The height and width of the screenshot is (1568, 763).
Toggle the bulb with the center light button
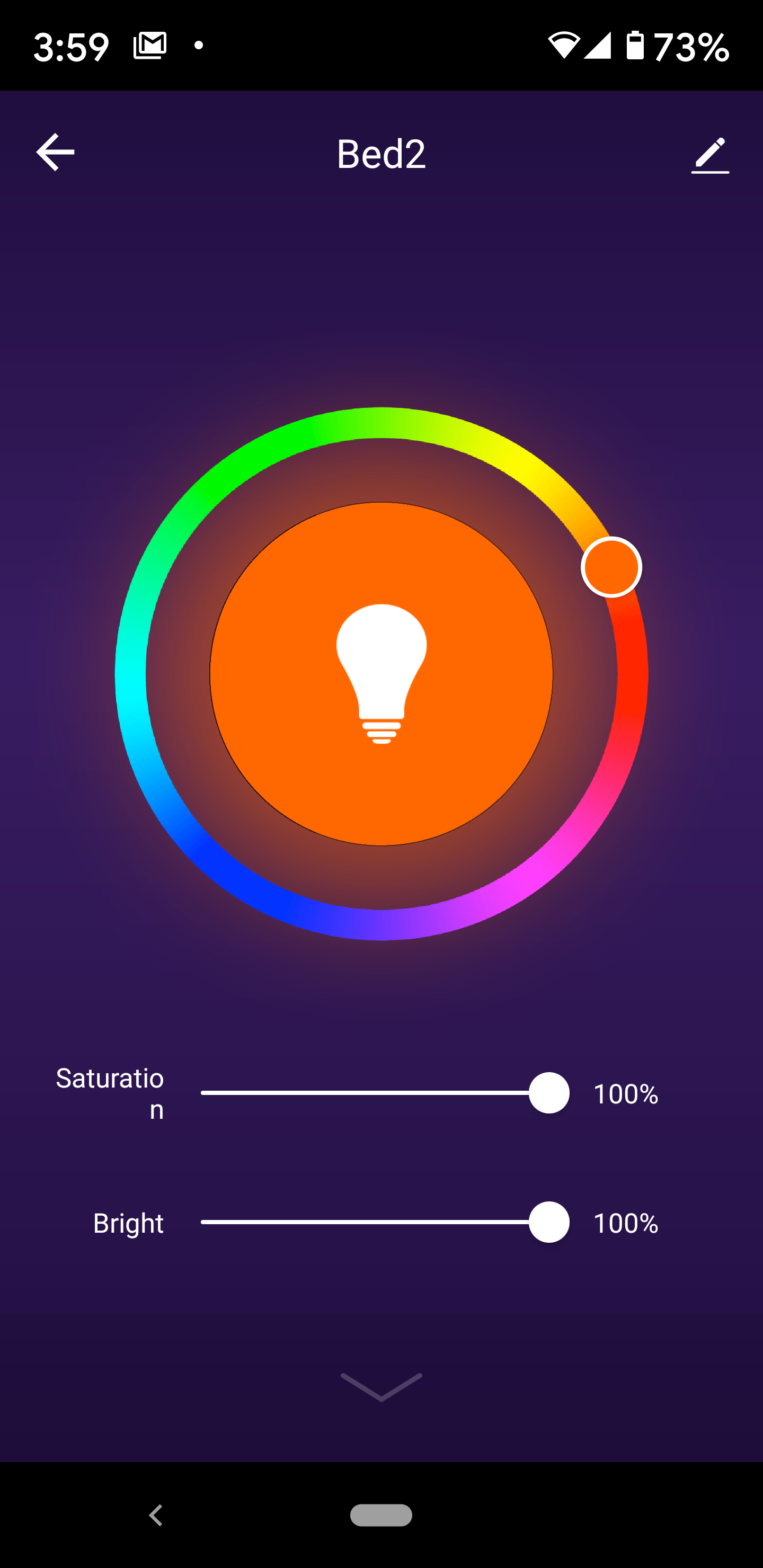tap(381, 674)
